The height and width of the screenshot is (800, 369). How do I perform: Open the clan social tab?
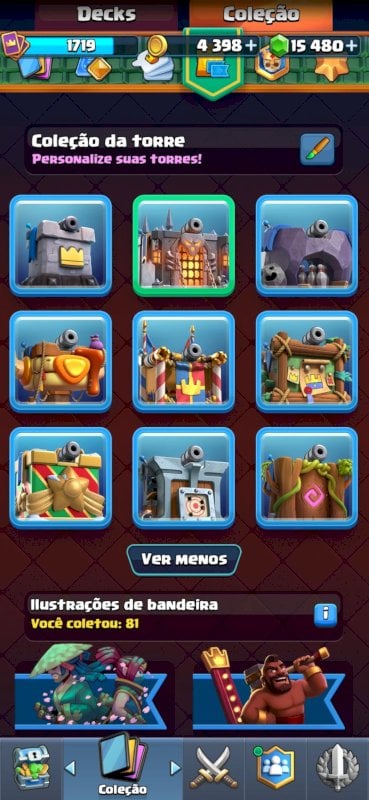click(276, 768)
